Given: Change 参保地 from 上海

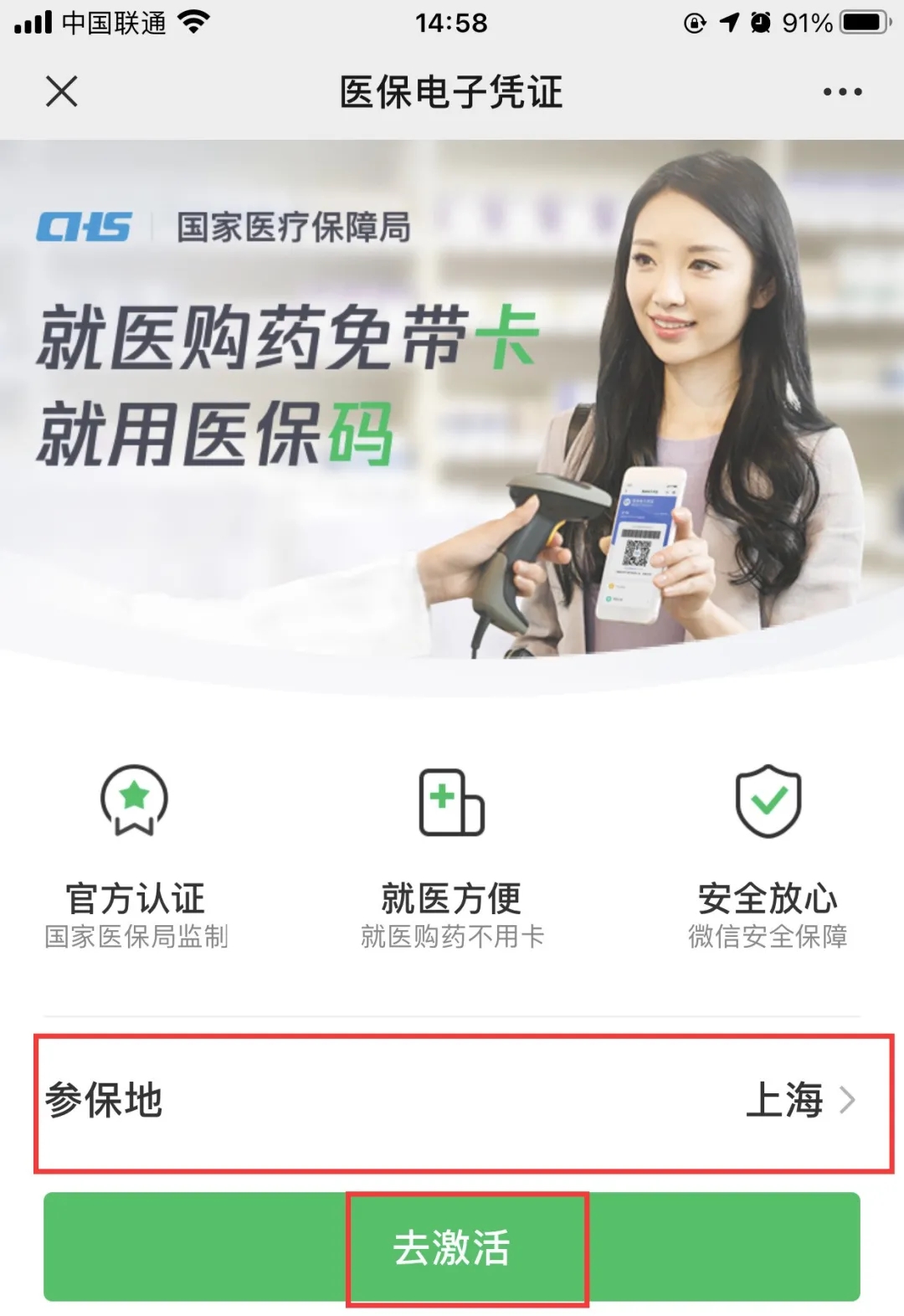Looking at the screenshot, I should click(x=799, y=1100).
